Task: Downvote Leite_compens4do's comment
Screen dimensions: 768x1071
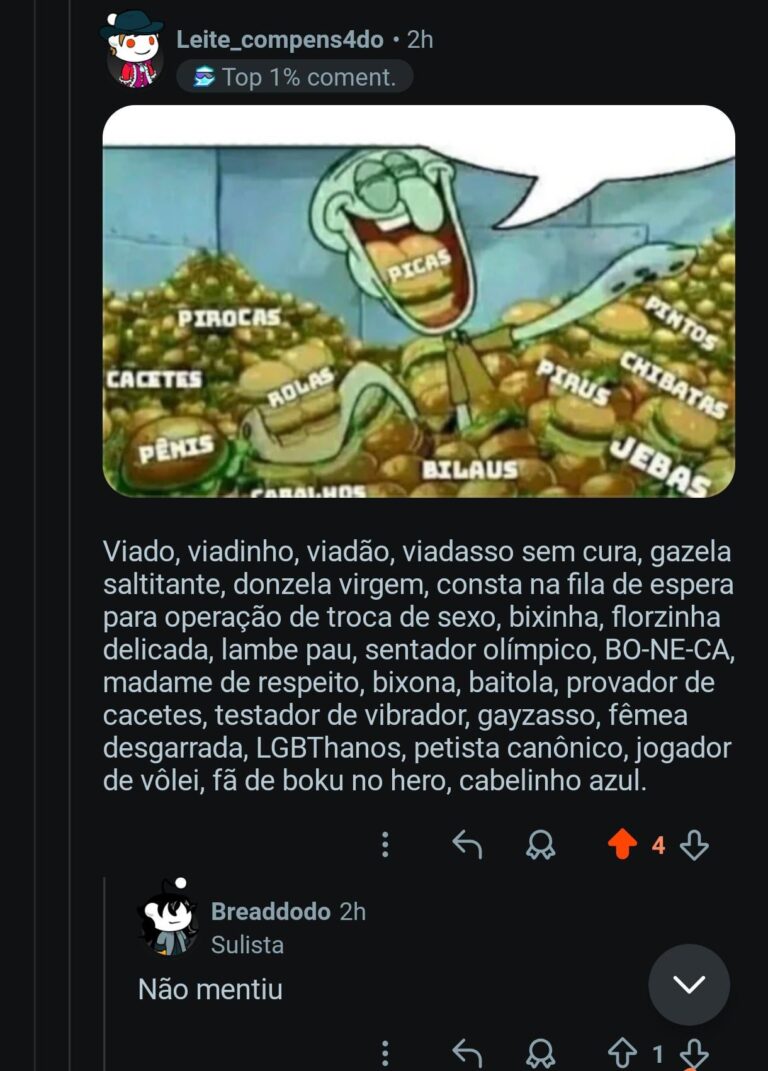Action: tap(694, 846)
